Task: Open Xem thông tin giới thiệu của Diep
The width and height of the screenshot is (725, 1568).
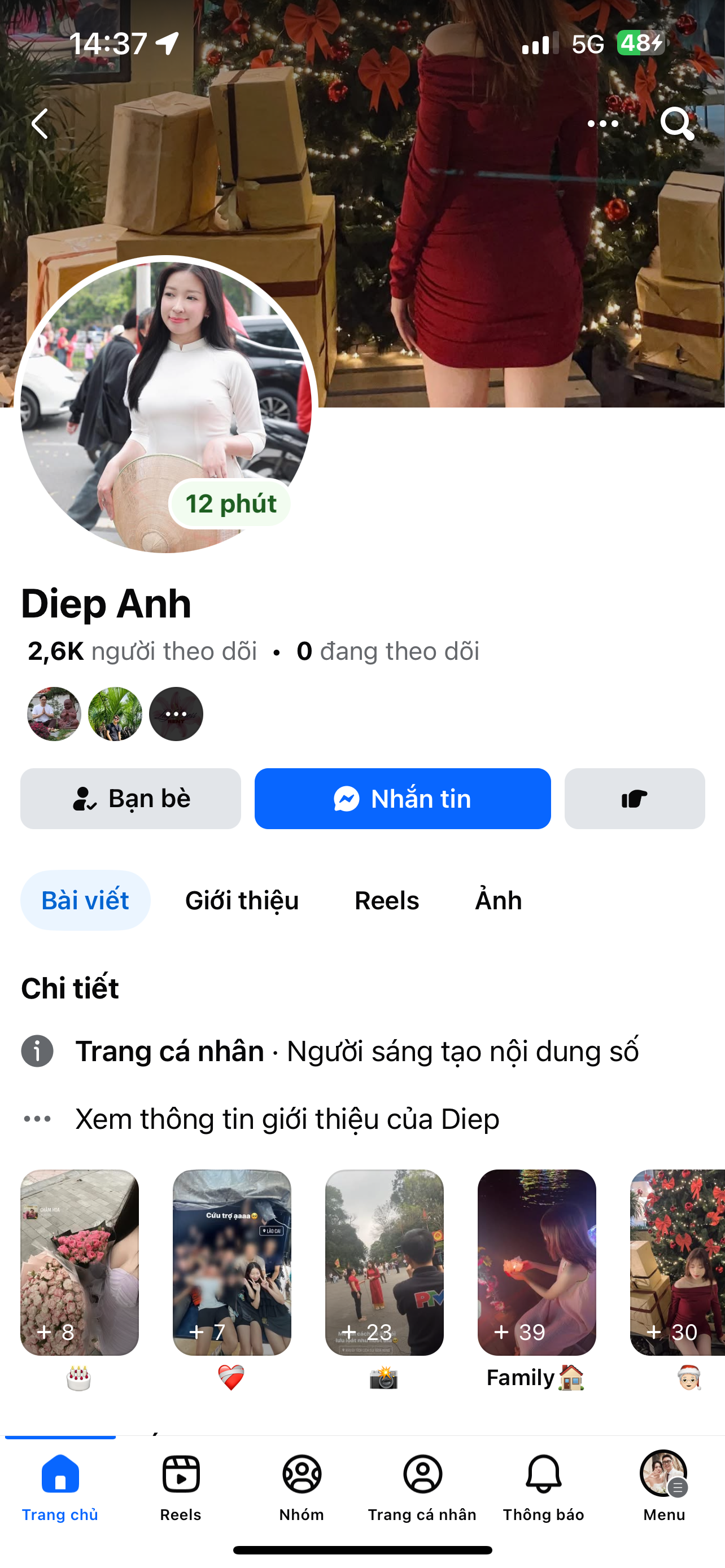Action: [287, 1119]
